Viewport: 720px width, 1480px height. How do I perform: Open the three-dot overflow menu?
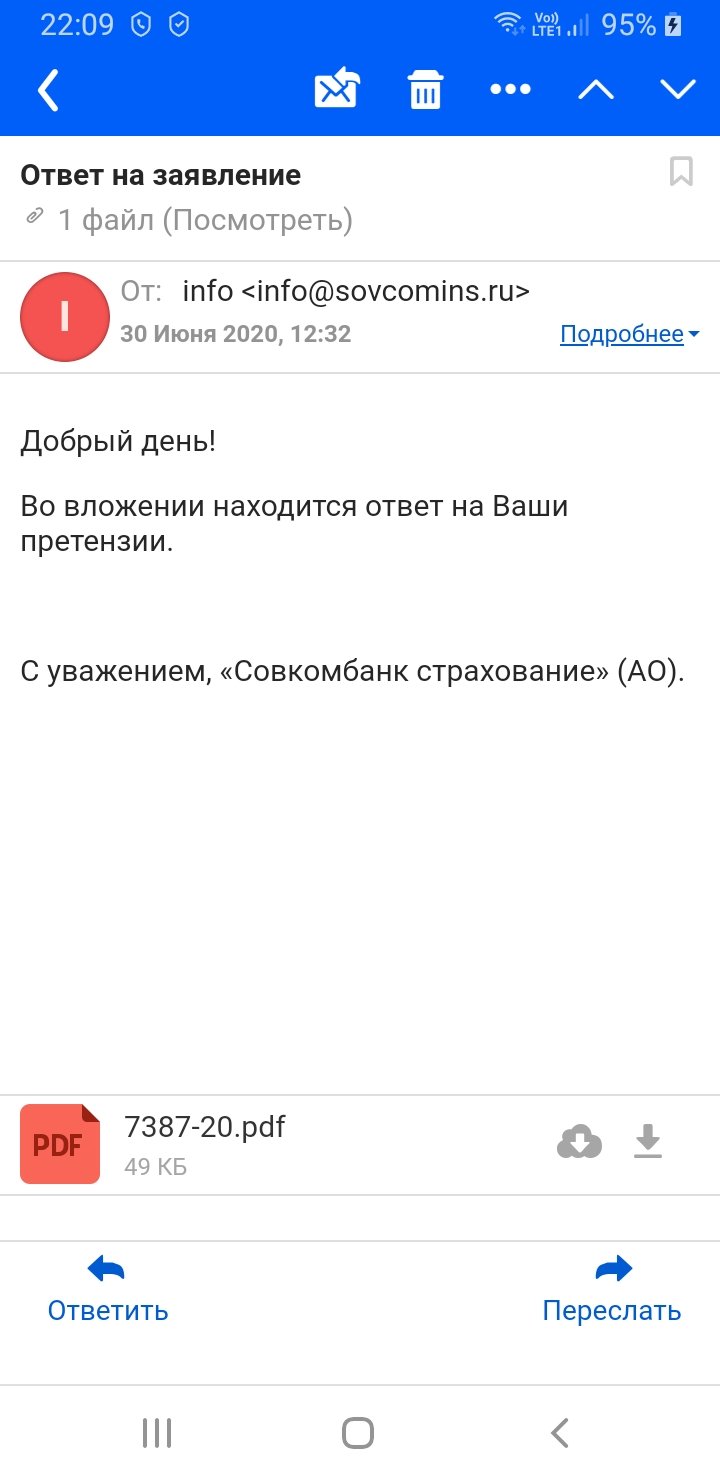510,90
